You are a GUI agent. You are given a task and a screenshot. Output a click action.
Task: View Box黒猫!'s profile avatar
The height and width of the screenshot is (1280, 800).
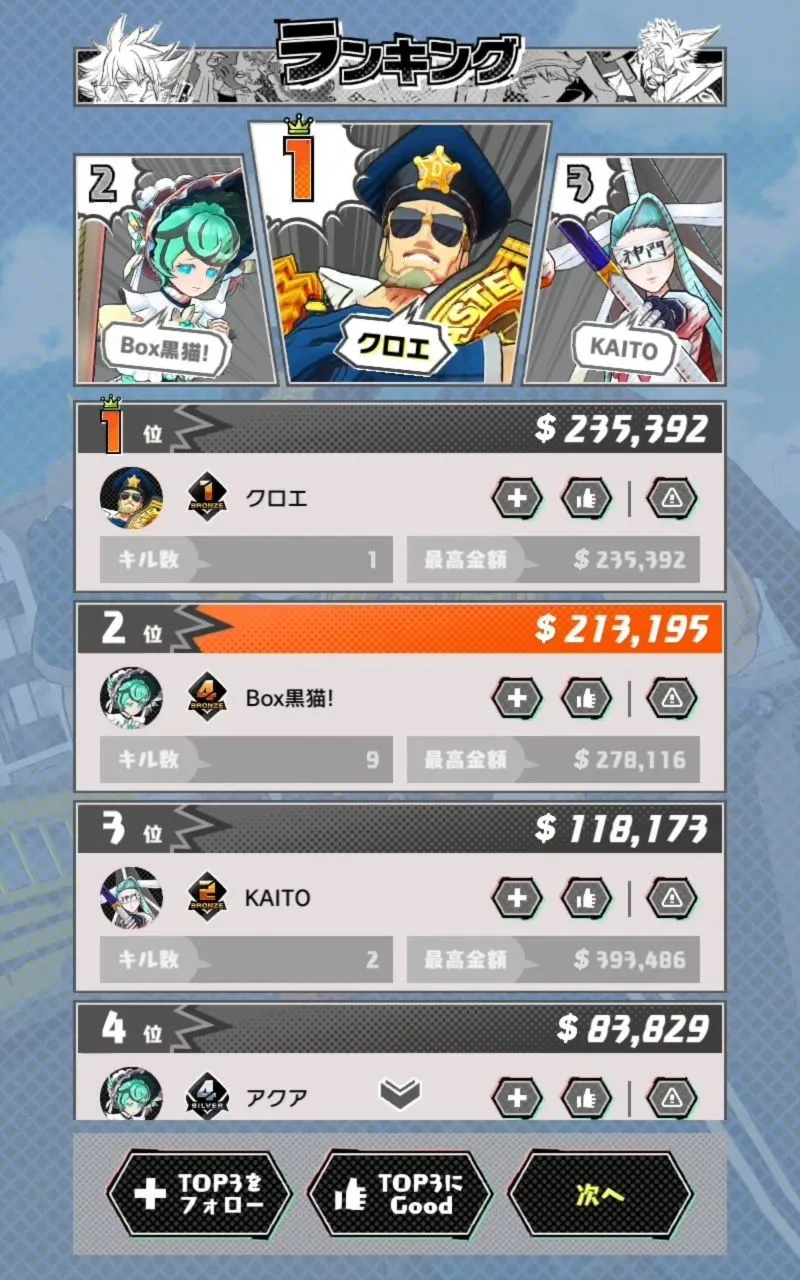[x=131, y=698]
